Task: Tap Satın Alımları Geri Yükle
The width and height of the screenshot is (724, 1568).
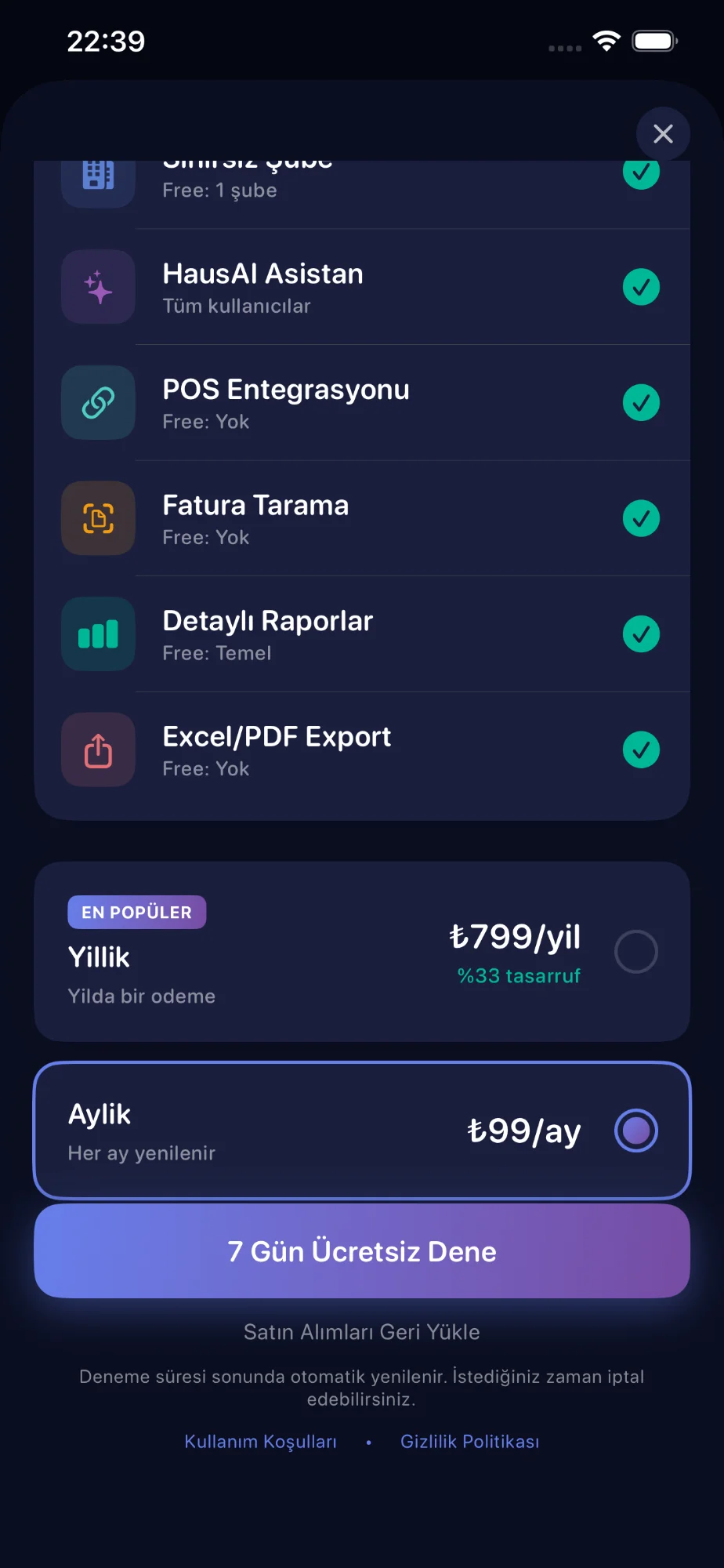Action: [361, 1330]
